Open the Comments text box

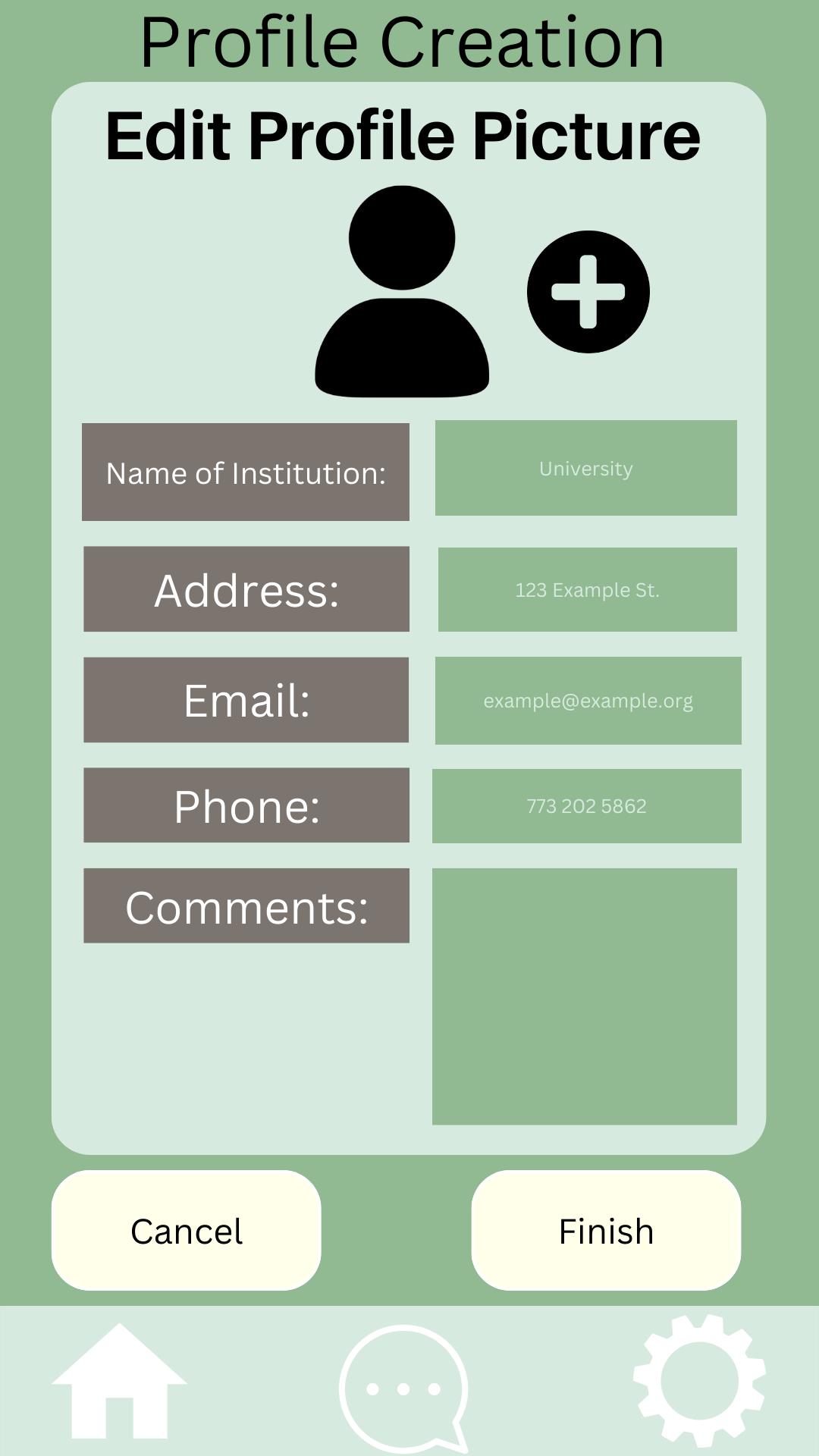point(584,996)
